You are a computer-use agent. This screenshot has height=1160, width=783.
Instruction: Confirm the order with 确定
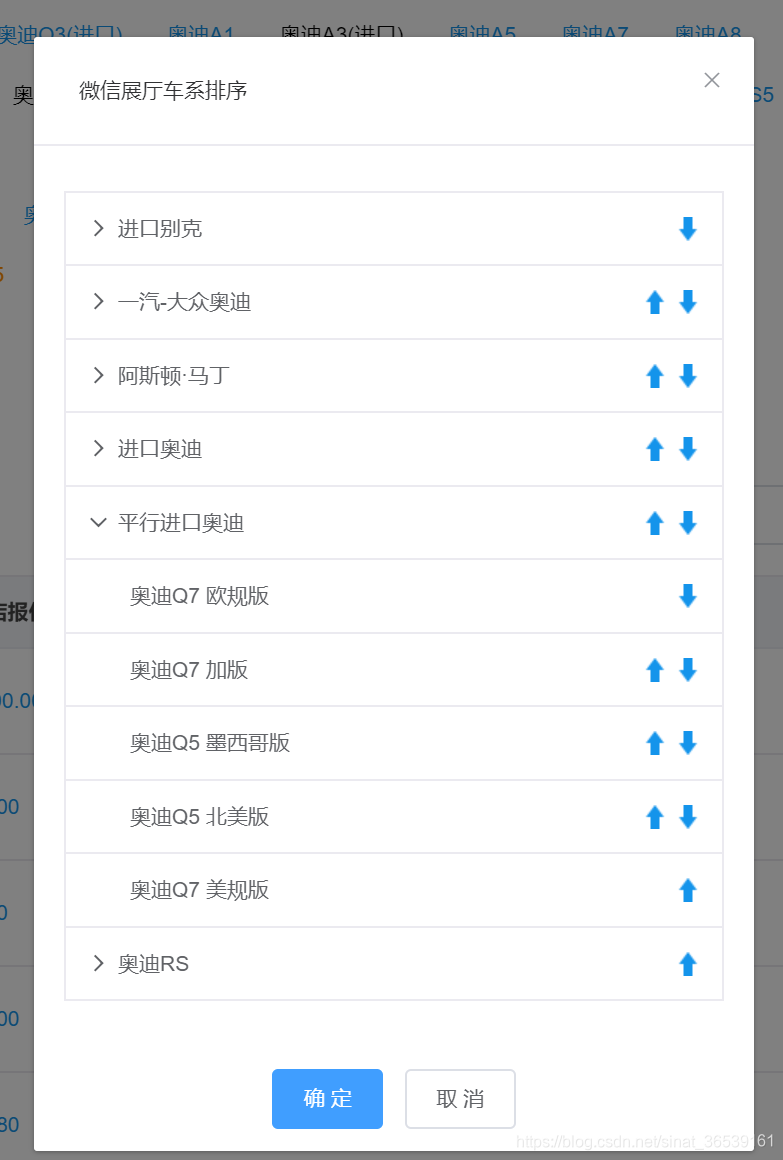pyautogui.click(x=327, y=1098)
